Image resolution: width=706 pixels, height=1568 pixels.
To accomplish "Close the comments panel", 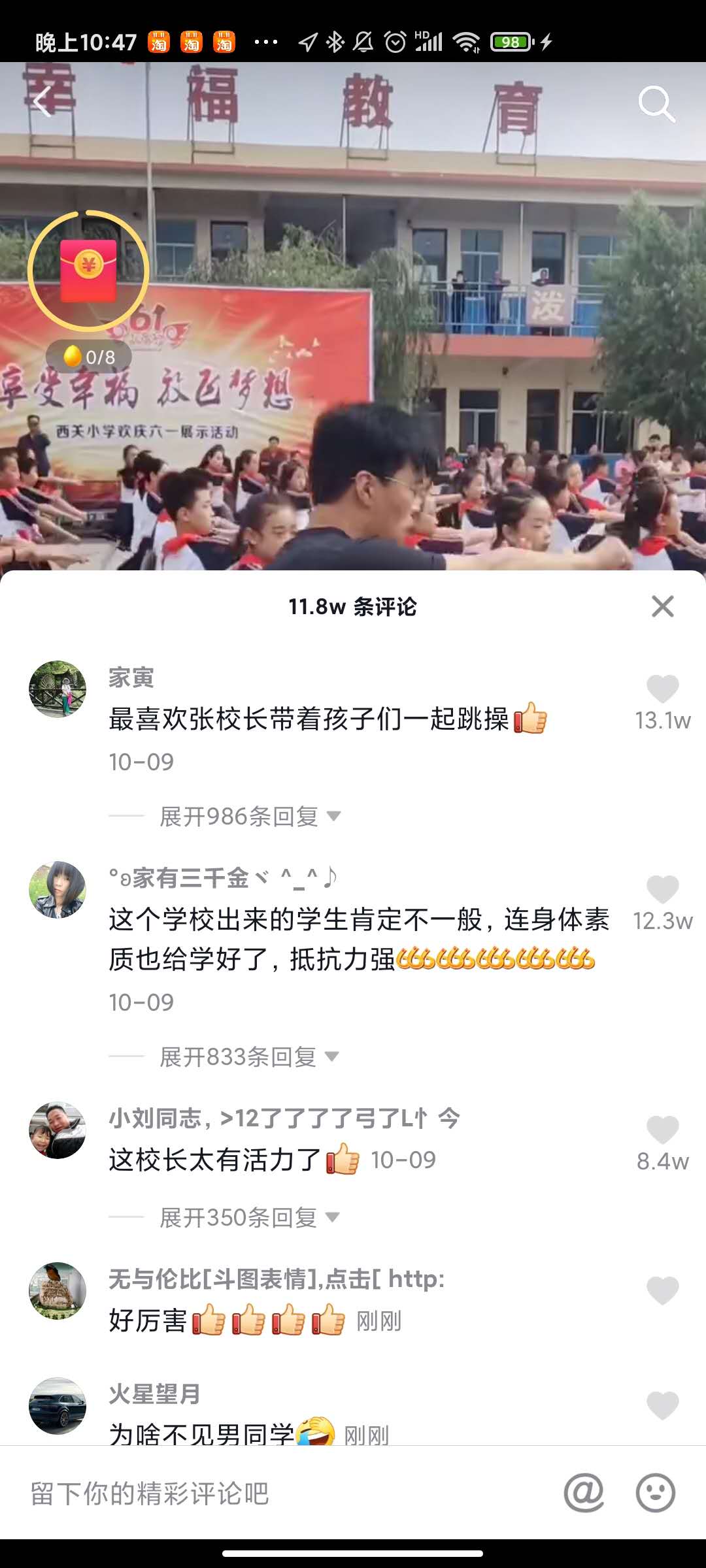I will (662, 606).
